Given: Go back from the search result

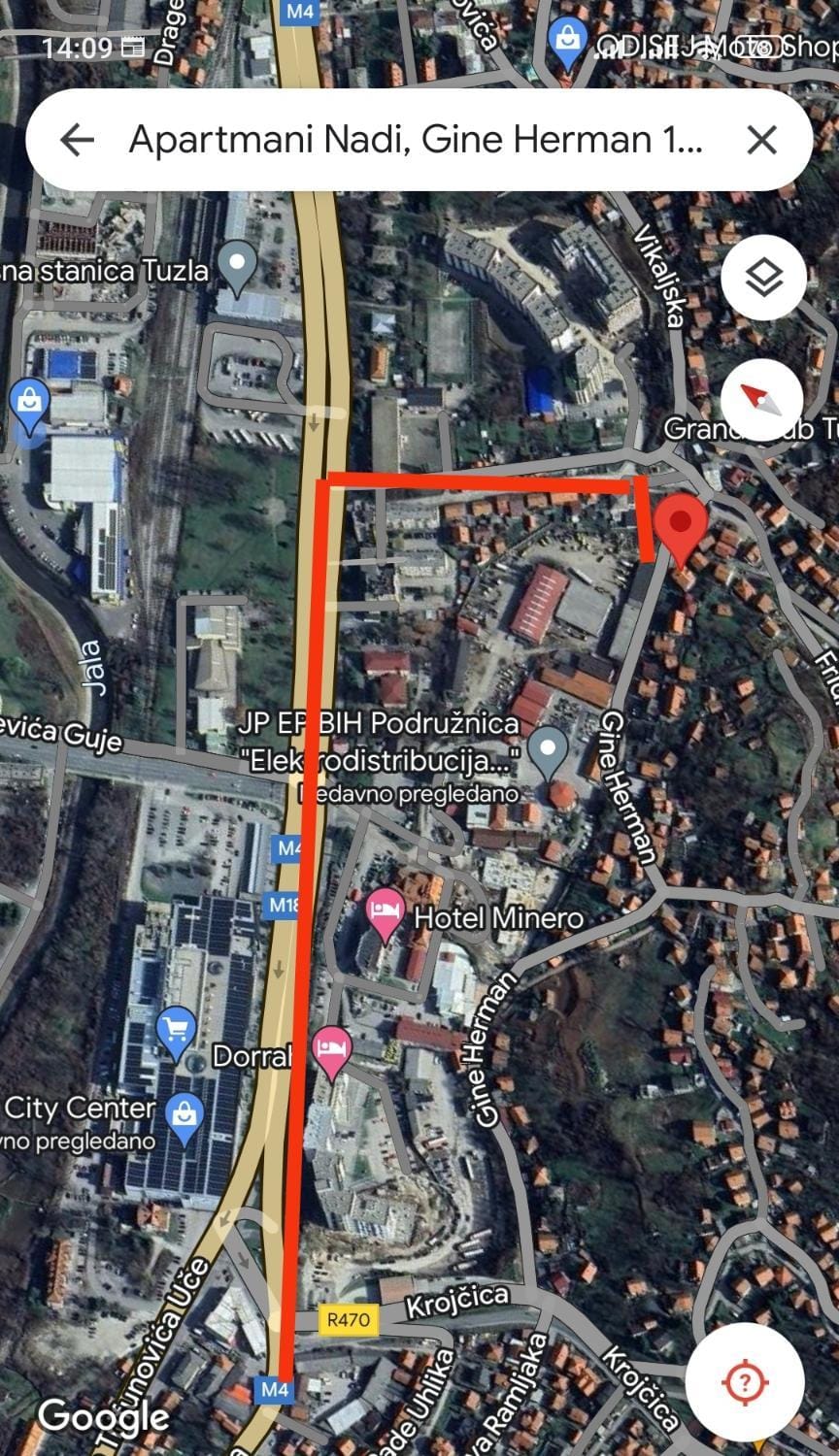Looking at the screenshot, I should 77,141.
